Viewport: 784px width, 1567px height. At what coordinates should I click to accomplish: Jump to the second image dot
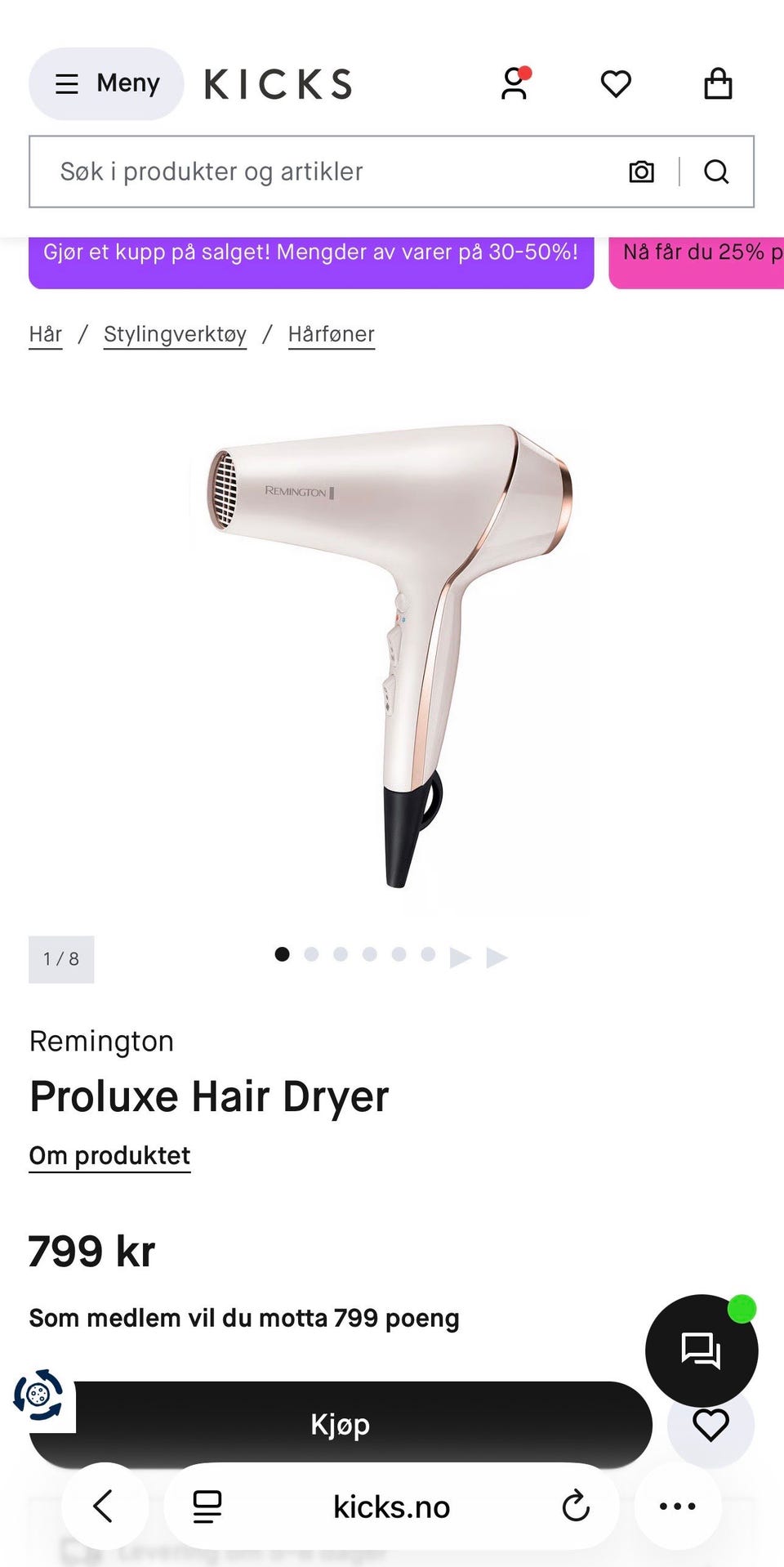(311, 954)
